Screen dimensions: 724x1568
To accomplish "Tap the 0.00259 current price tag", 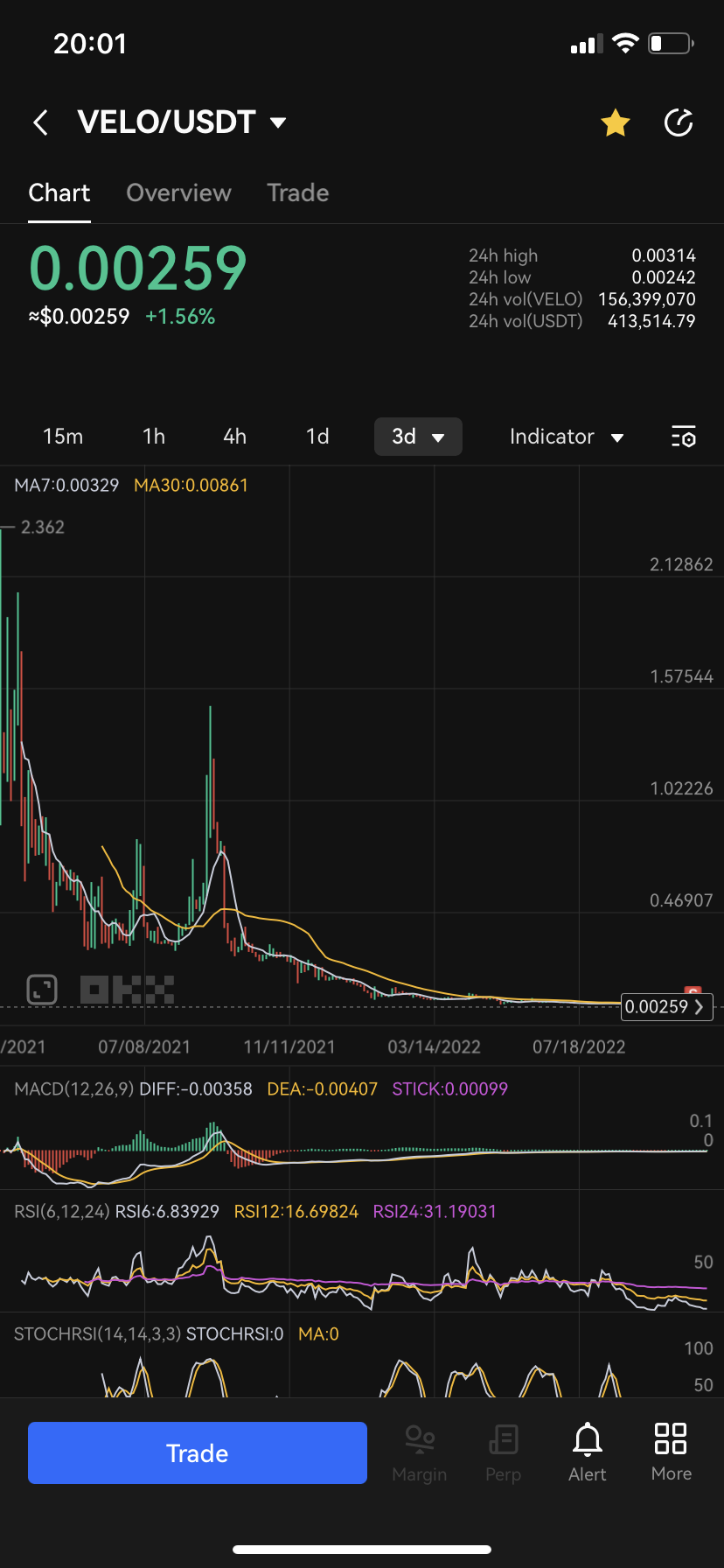I will pyautogui.click(x=666, y=1007).
